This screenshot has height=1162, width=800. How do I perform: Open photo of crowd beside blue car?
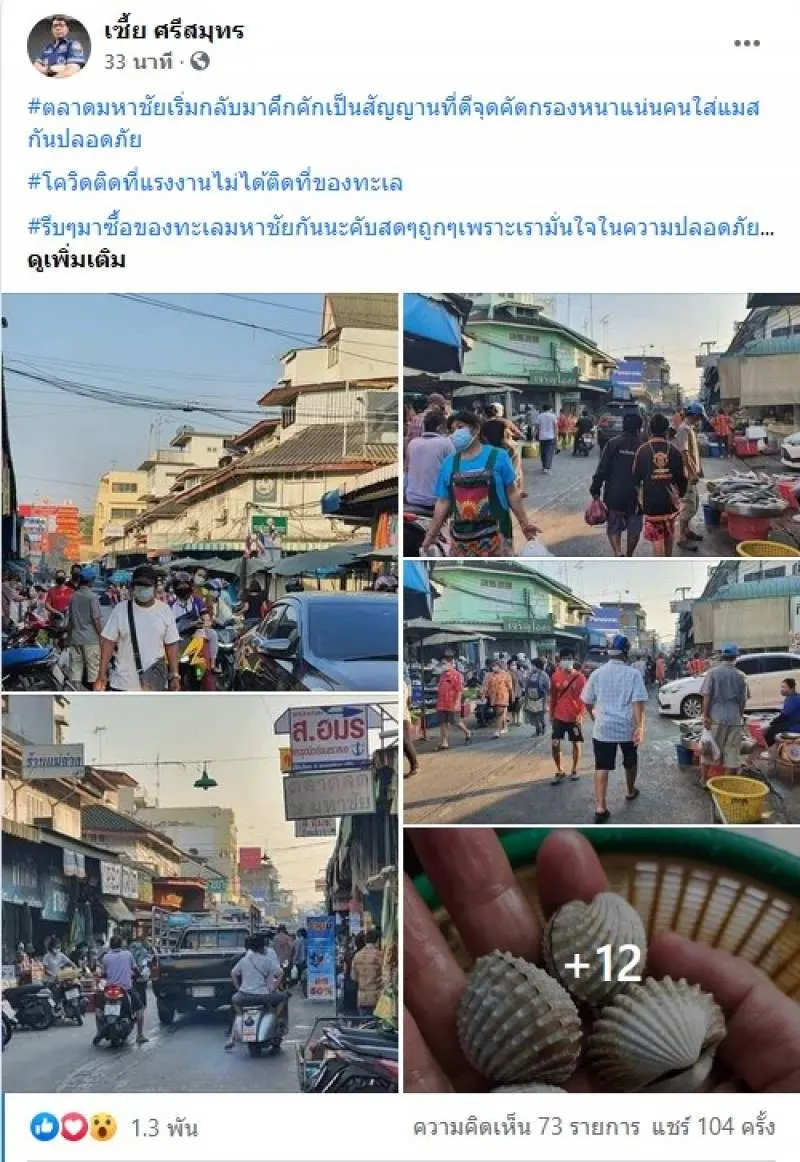coord(200,492)
